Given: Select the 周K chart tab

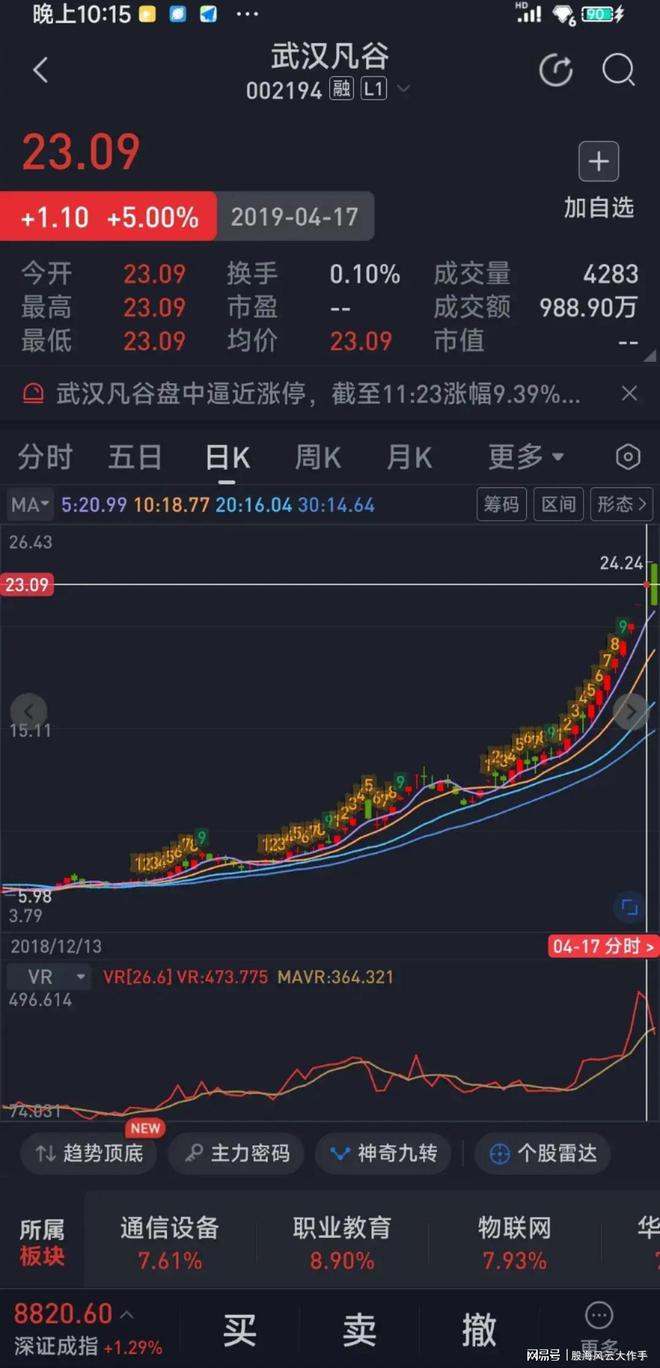Looking at the screenshot, I should (318, 457).
